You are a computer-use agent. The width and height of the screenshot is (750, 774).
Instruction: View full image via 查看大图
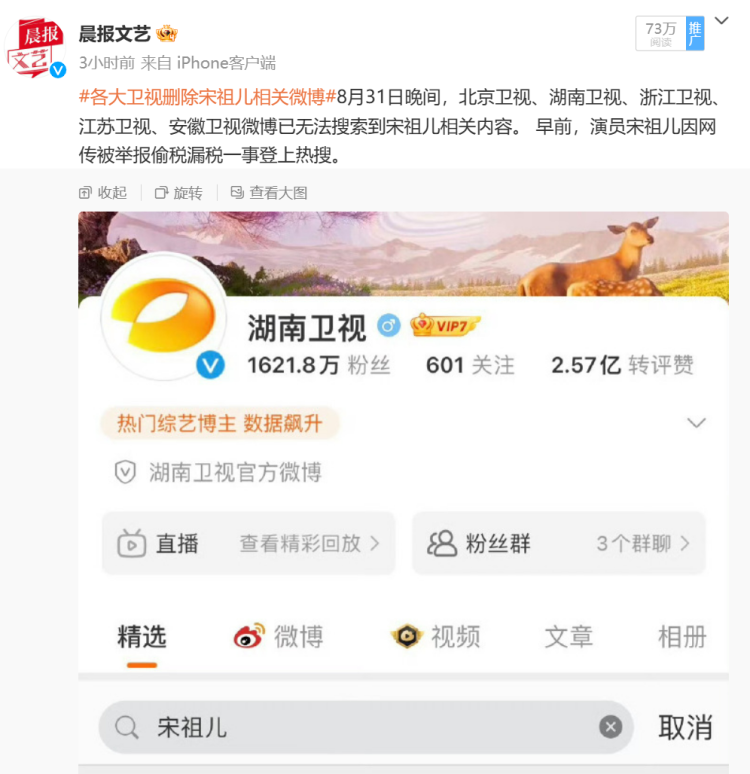(269, 192)
